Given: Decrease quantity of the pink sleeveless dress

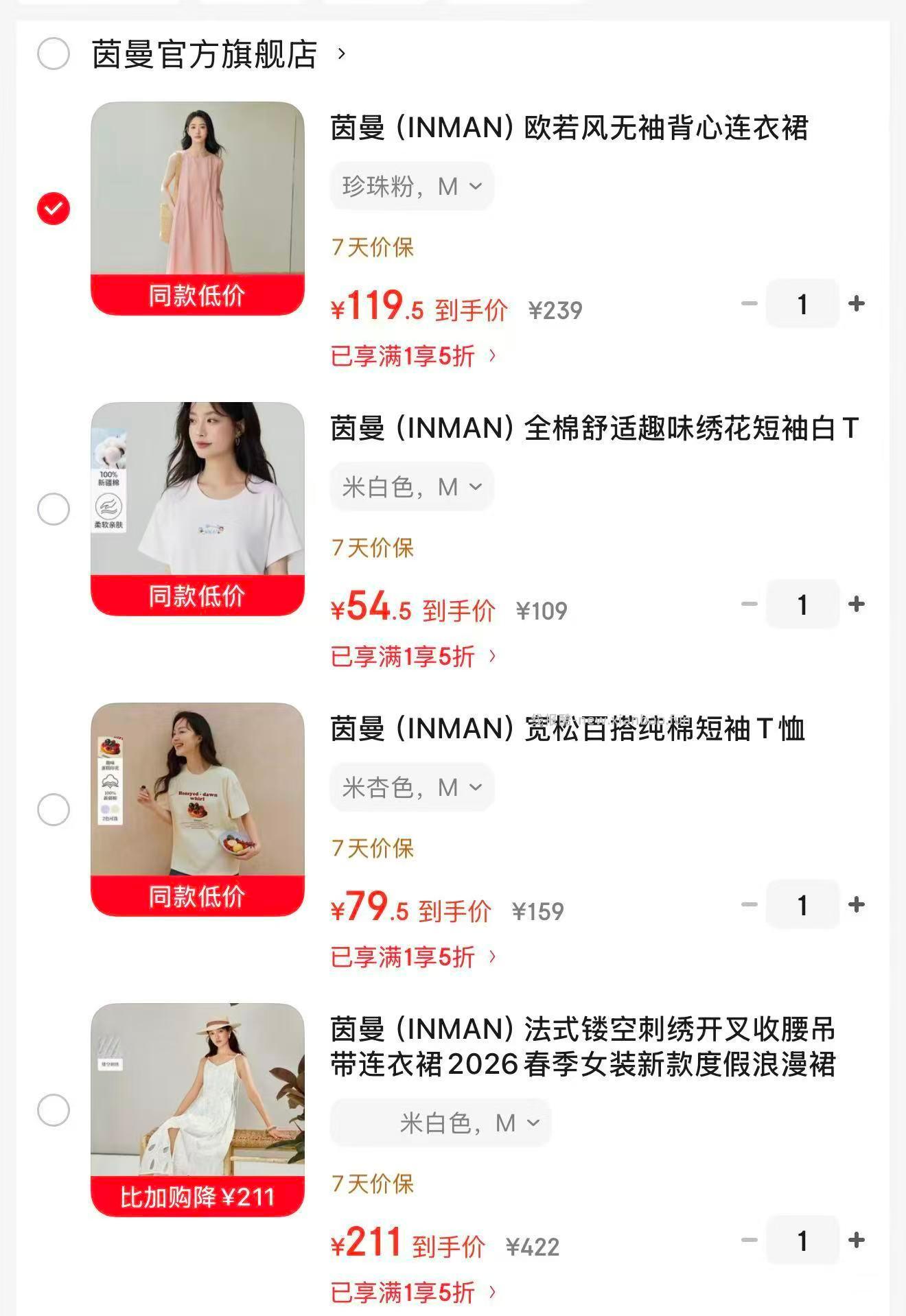Looking at the screenshot, I should (x=750, y=303).
